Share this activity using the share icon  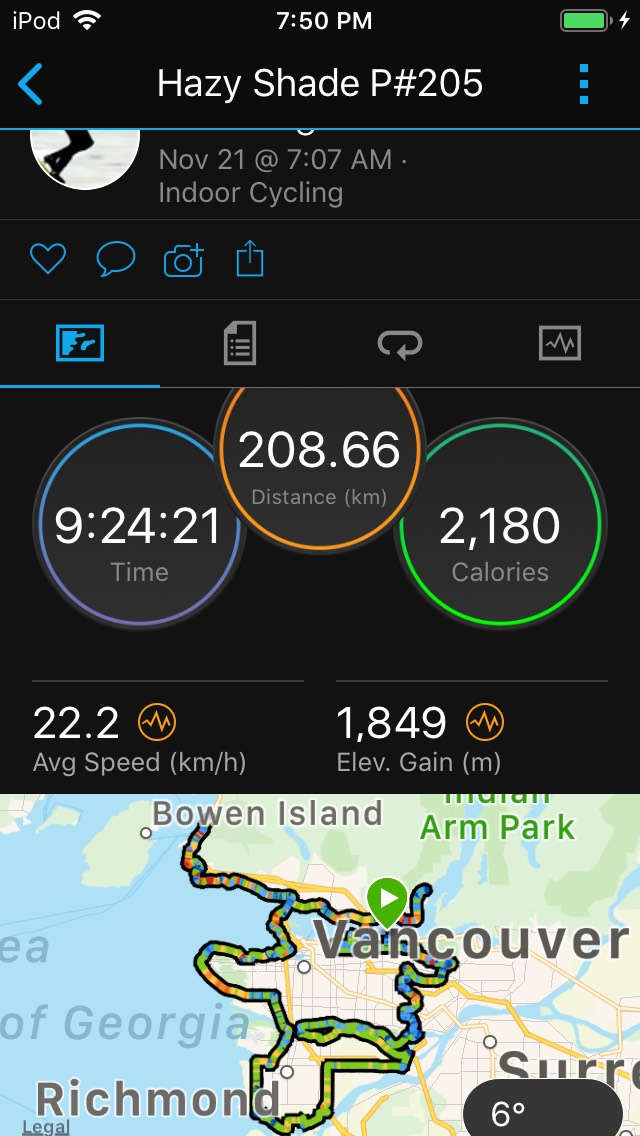[250, 260]
